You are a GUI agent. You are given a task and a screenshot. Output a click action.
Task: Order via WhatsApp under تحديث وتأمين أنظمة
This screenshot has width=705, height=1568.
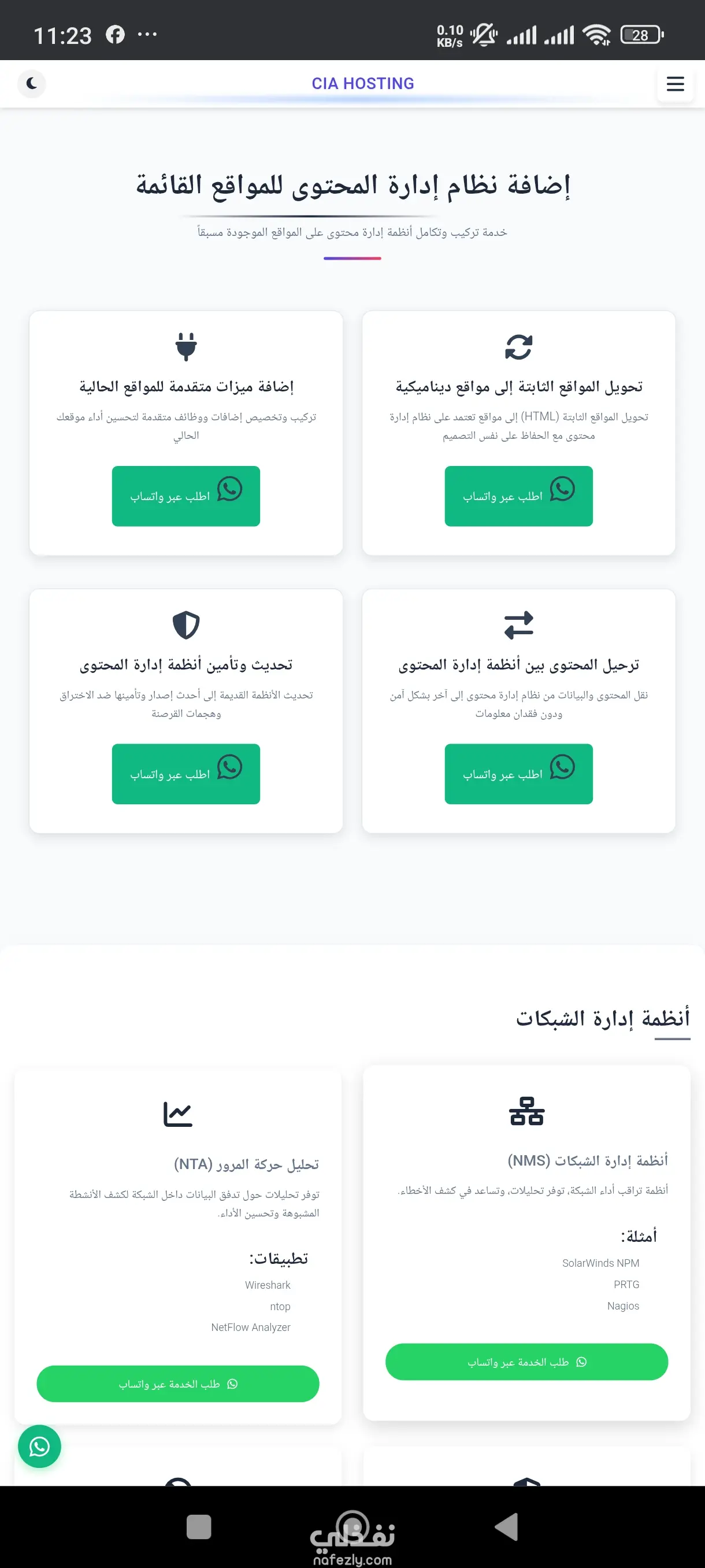185,773
